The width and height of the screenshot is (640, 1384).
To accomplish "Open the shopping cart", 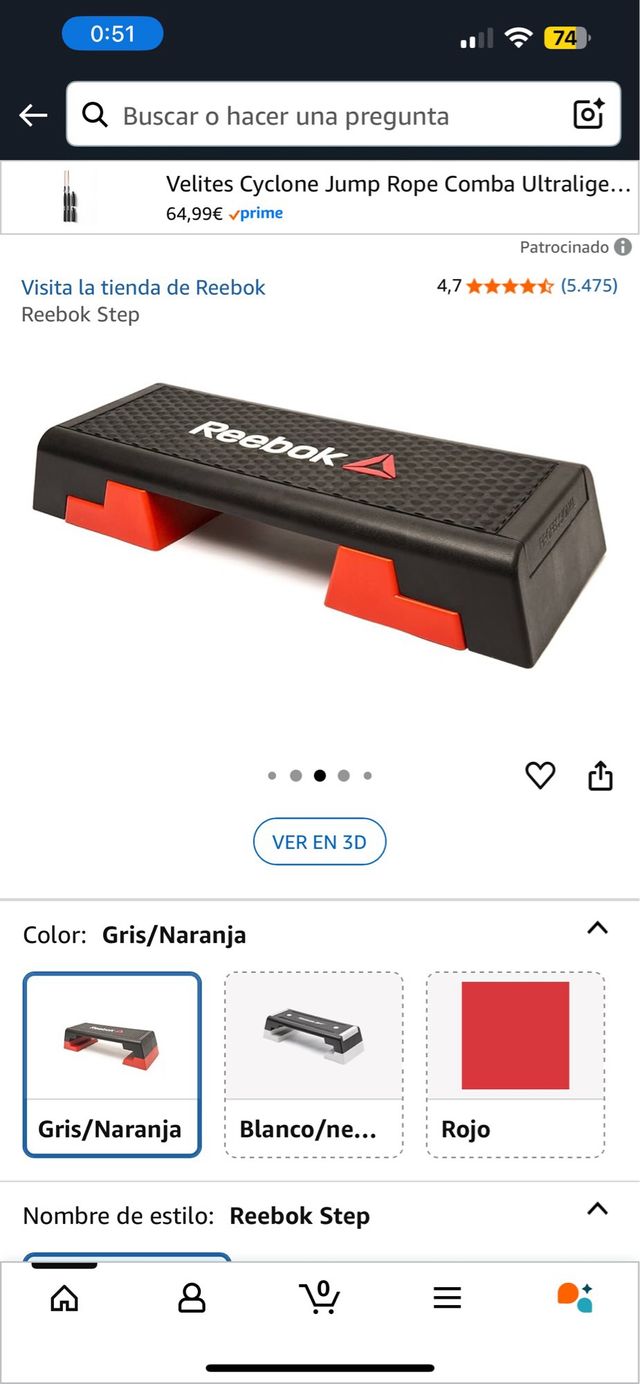I will 320,1298.
